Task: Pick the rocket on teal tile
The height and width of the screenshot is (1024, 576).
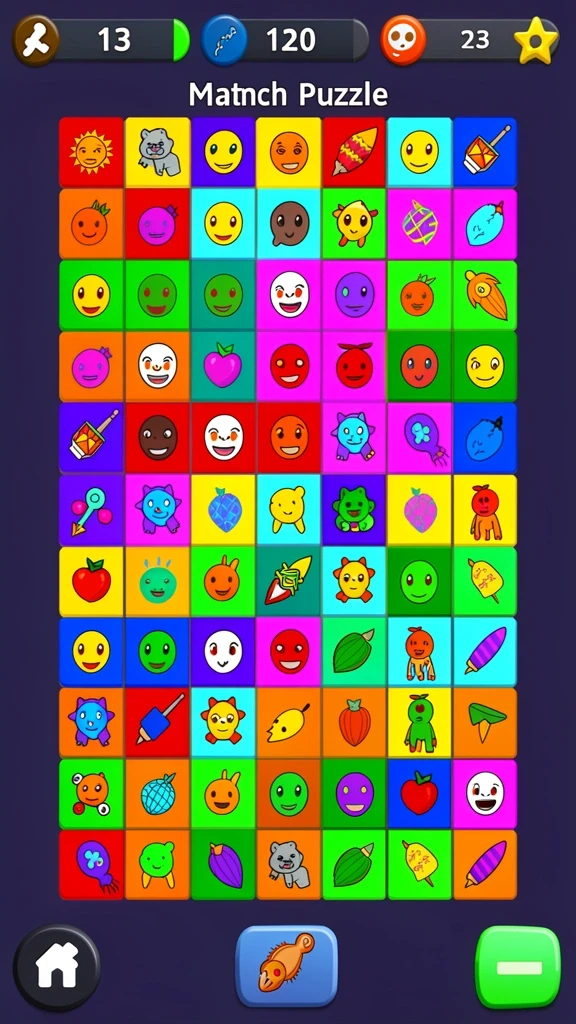Action: tap(289, 581)
